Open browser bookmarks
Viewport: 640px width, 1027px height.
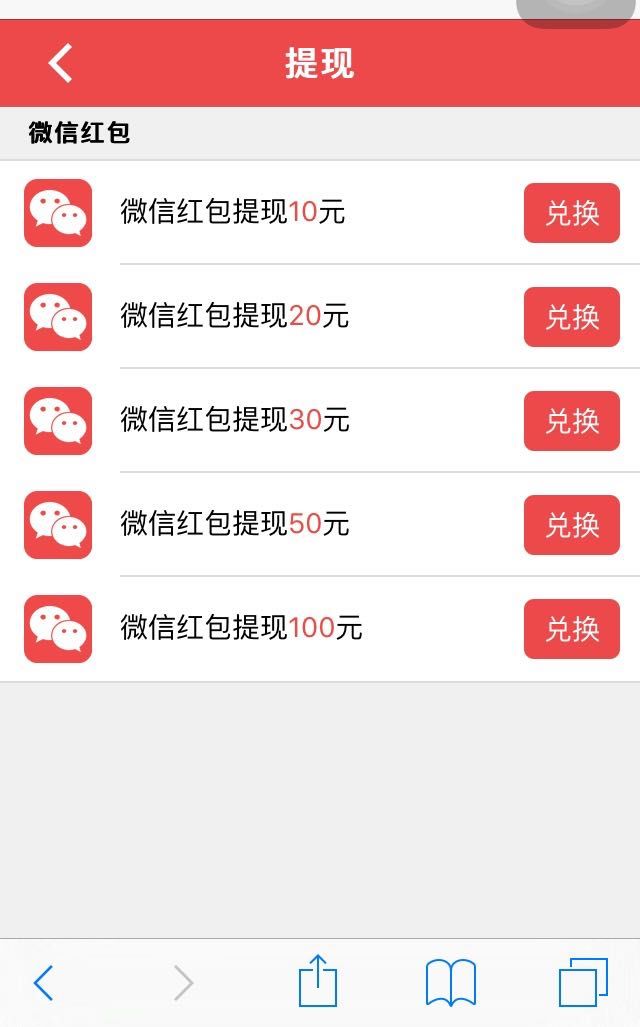click(451, 982)
